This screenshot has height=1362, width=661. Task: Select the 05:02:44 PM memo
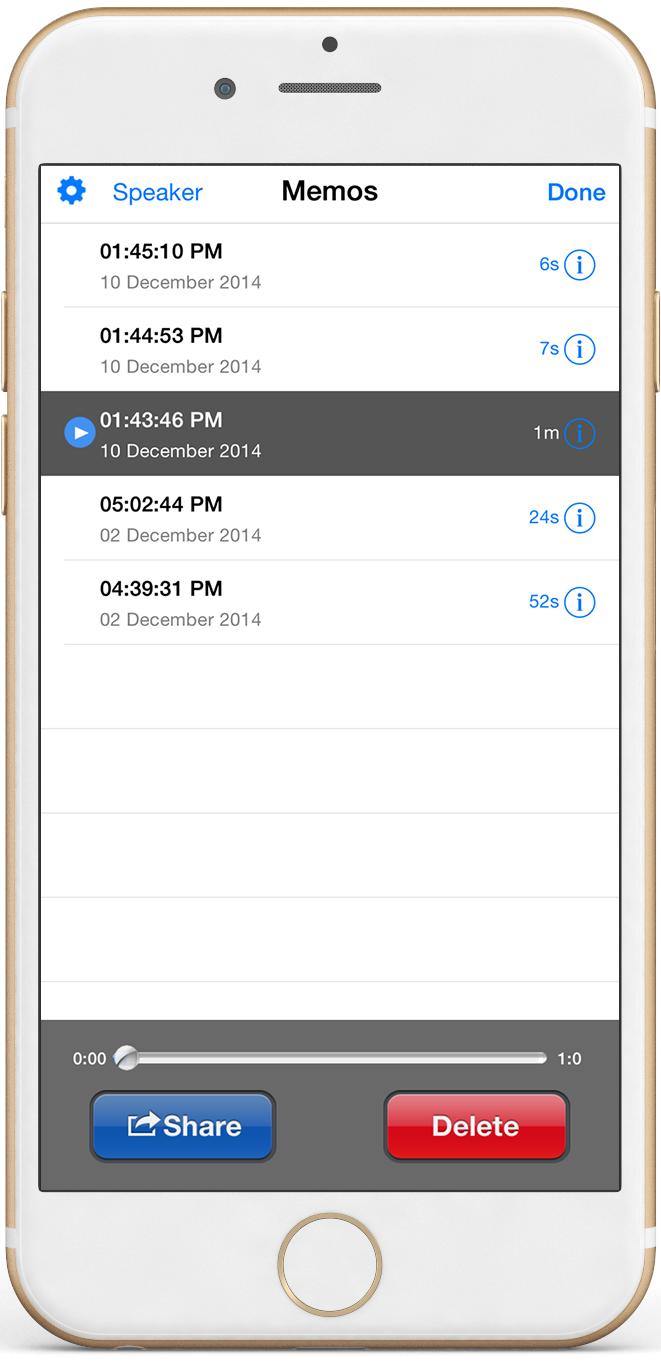pos(330,518)
